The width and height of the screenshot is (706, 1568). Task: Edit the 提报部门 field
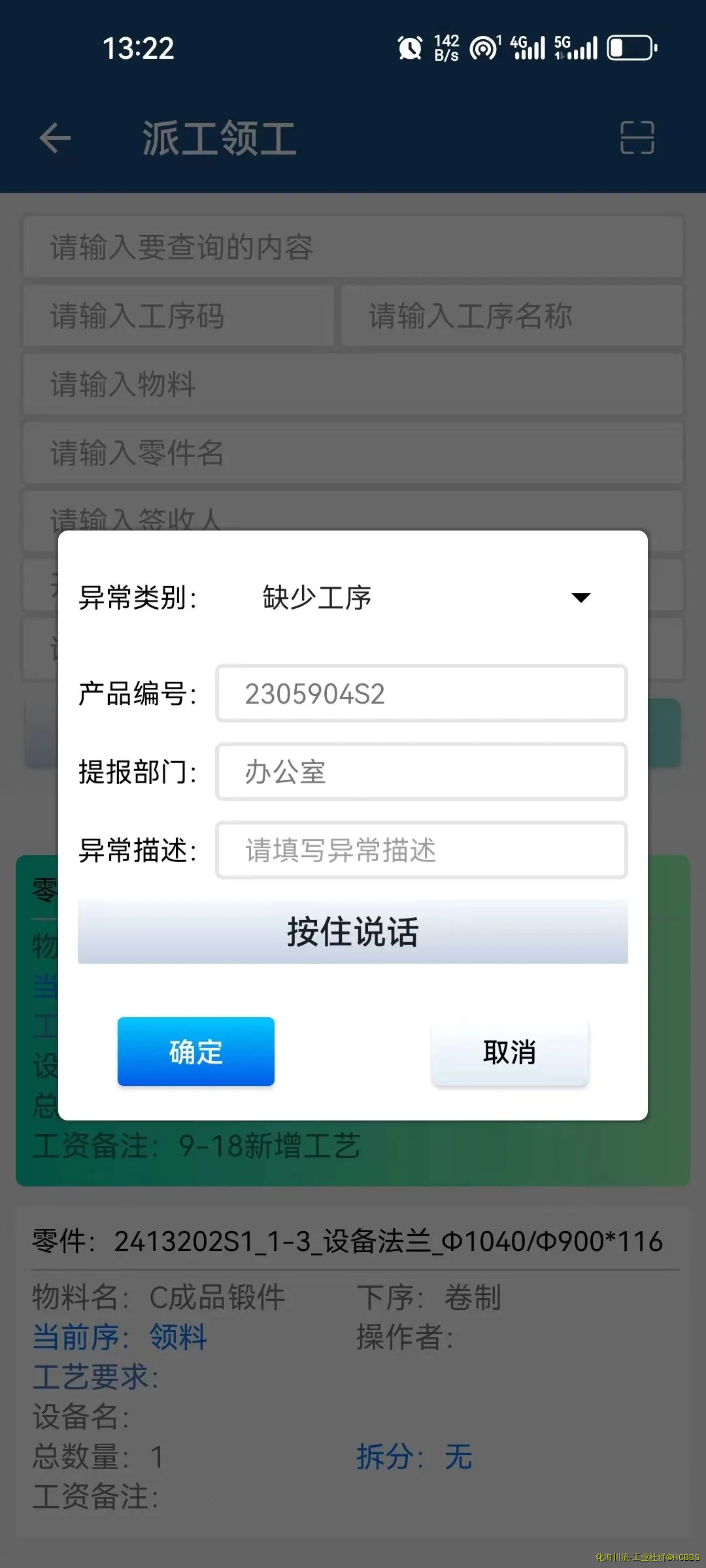[421, 772]
